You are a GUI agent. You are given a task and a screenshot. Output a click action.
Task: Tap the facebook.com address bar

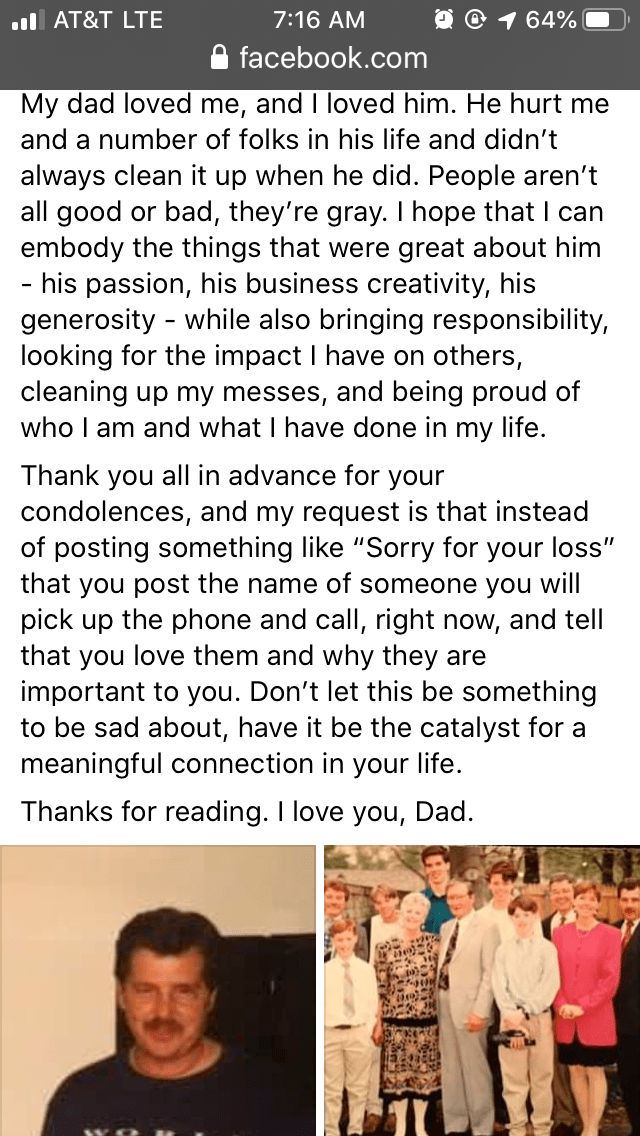(x=320, y=58)
